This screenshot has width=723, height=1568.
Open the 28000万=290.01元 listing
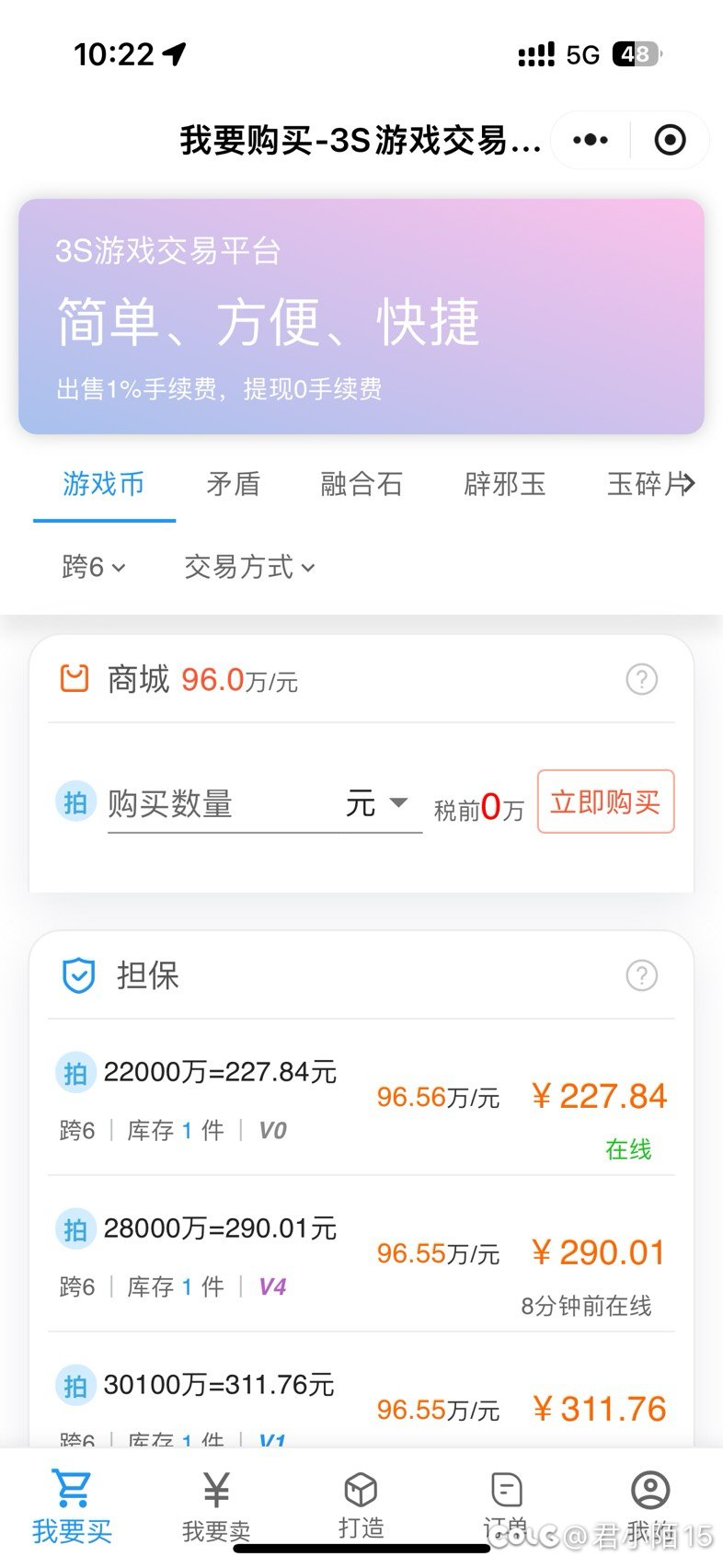[361, 1254]
